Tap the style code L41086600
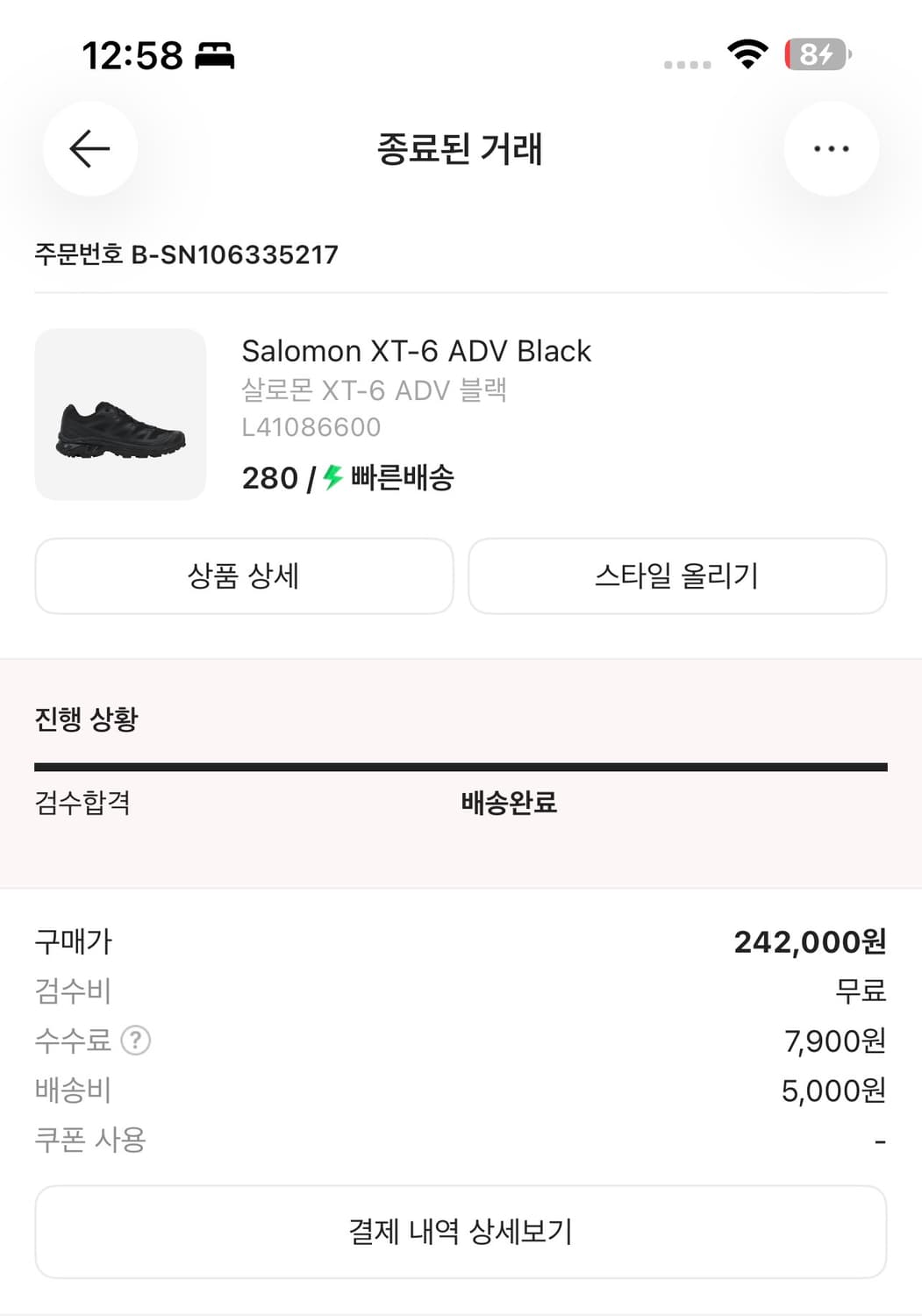 pyautogui.click(x=311, y=427)
